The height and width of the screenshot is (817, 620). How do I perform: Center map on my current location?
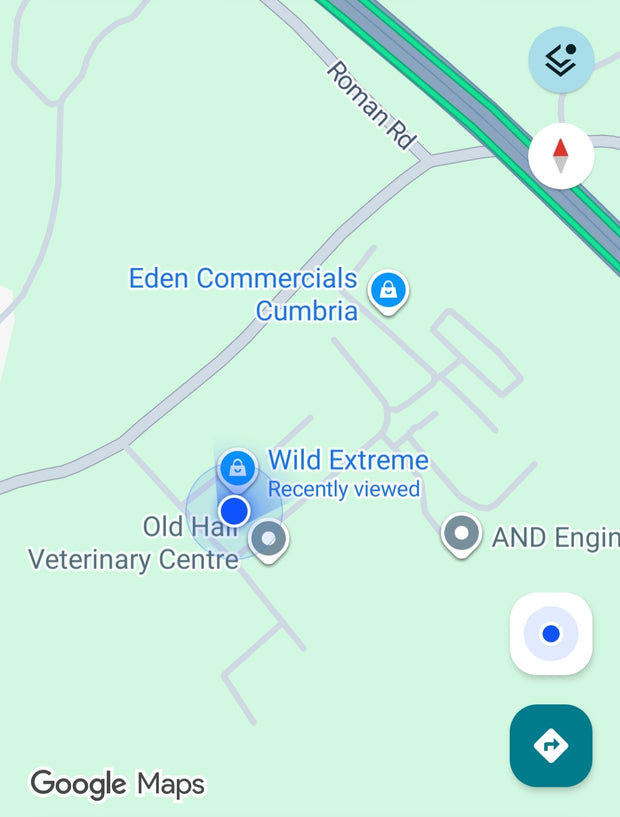click(x=551, y=634)
